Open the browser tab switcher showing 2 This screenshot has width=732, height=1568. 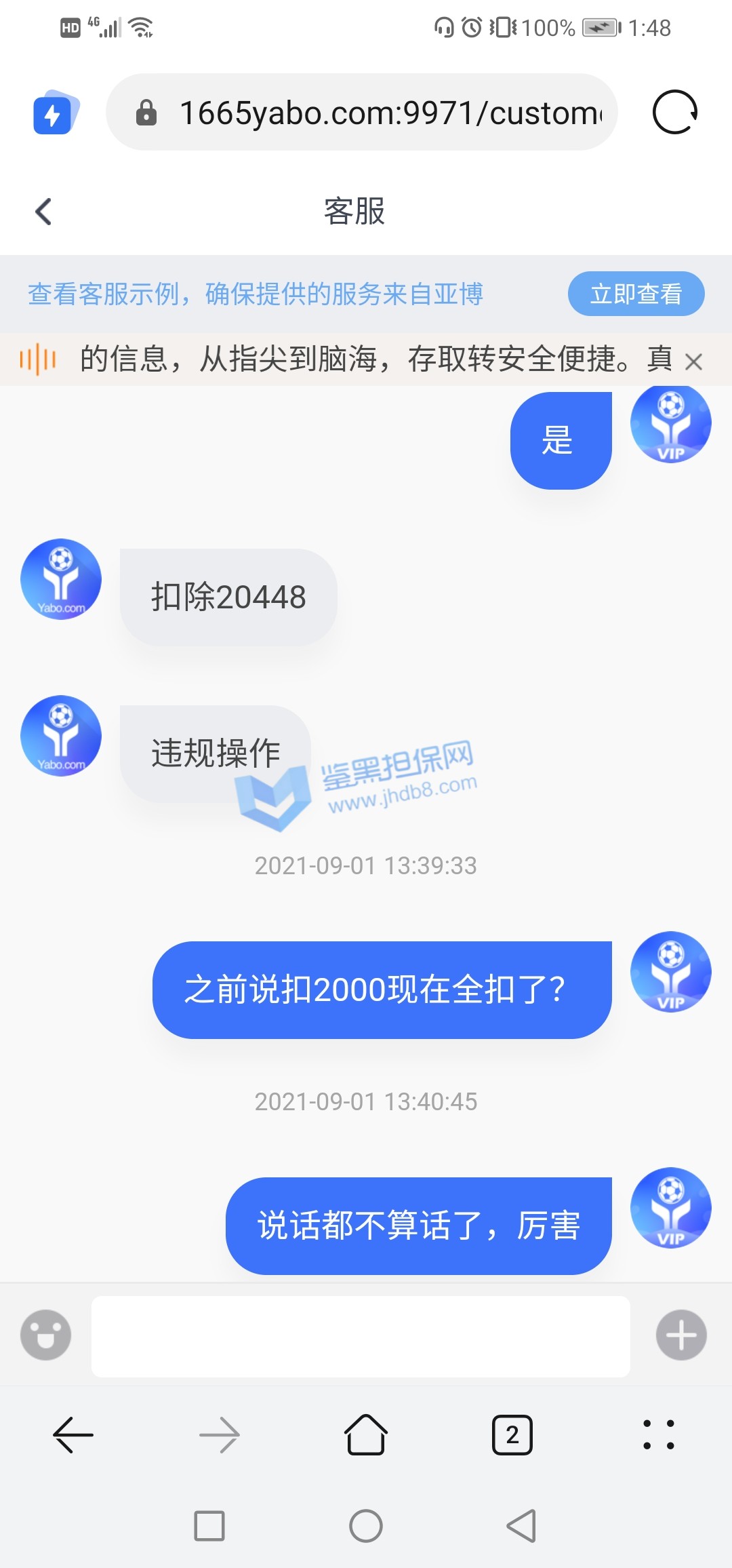[512, 1434]
